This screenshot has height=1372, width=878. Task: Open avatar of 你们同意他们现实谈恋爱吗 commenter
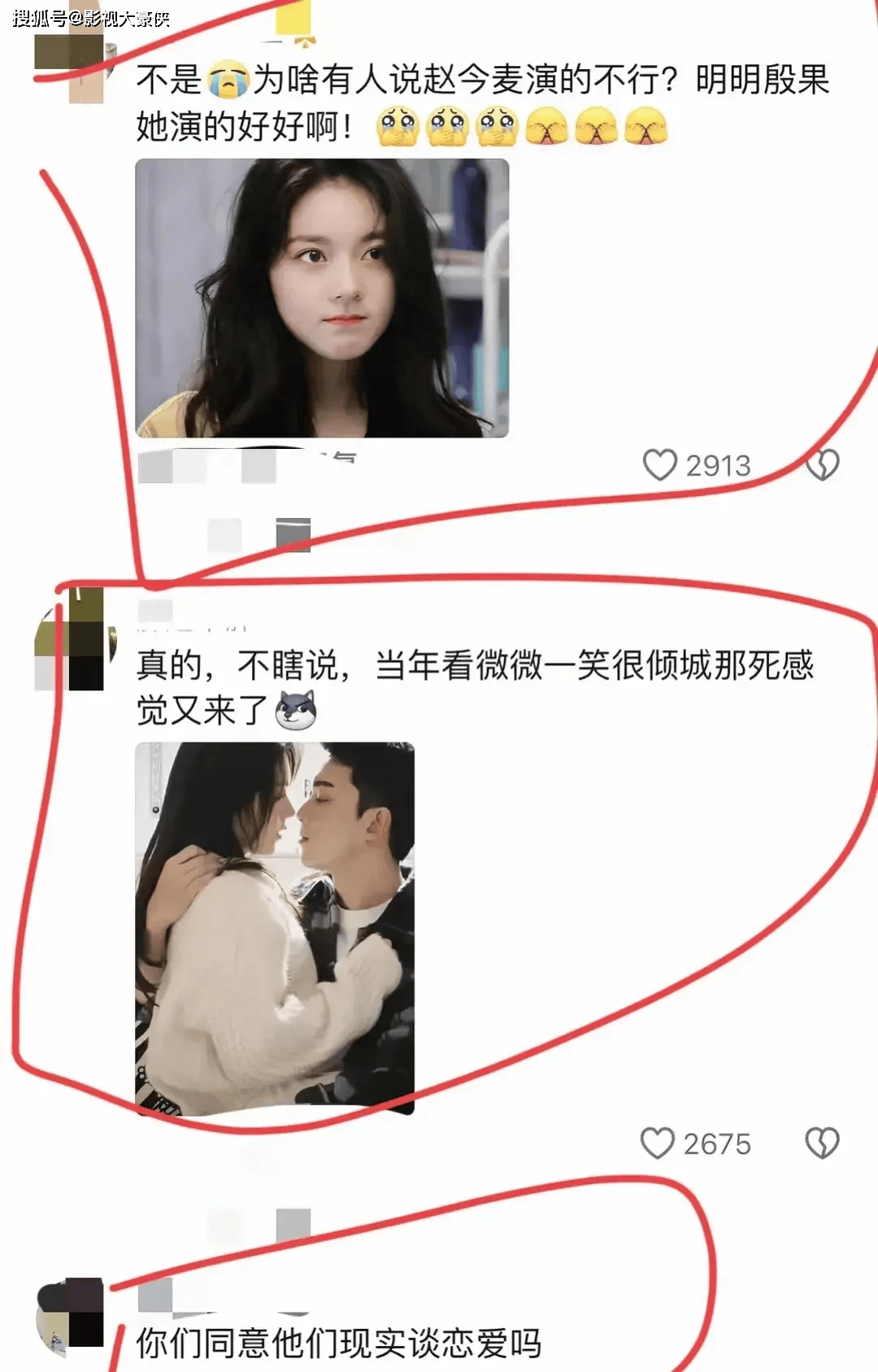tap(71, 1315)
